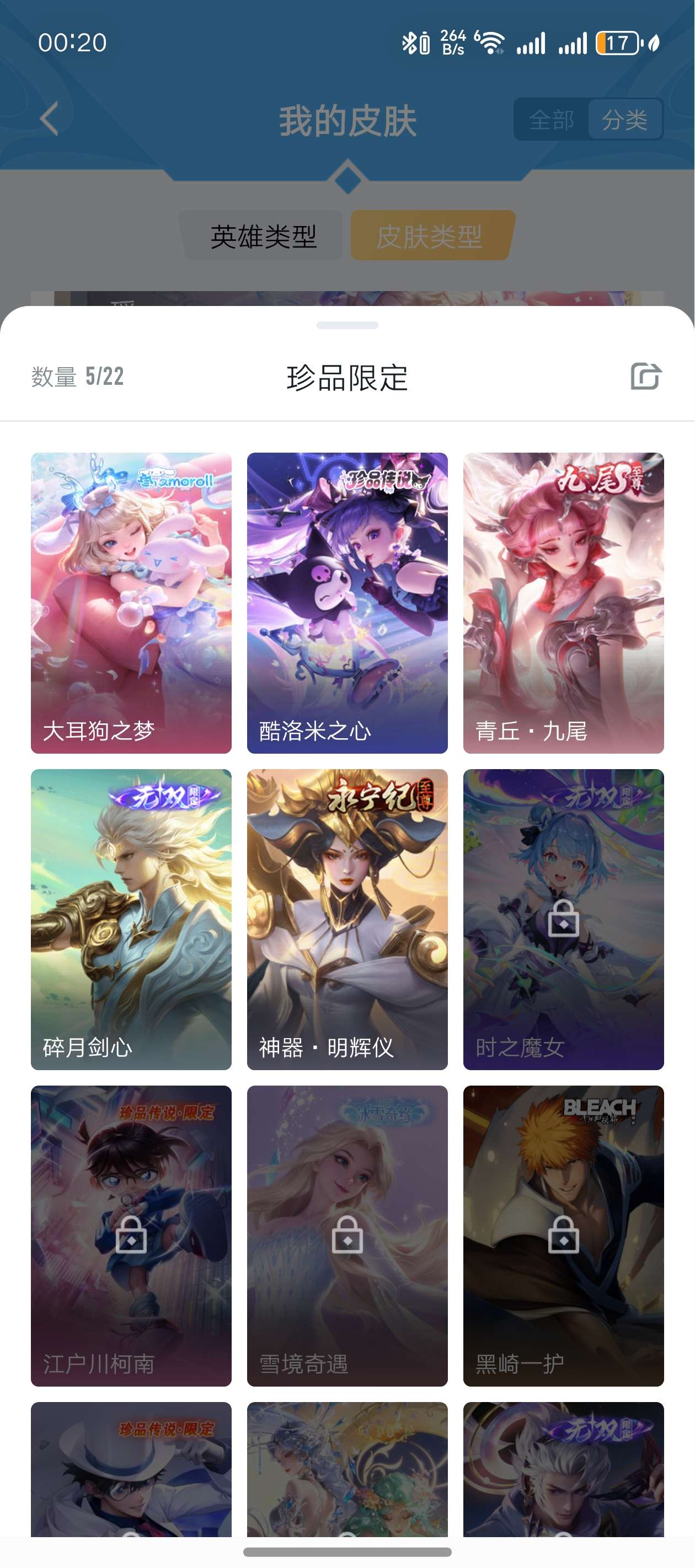View the 青丘·九尾 skin

pyautogui.click(x=563, y=603)
